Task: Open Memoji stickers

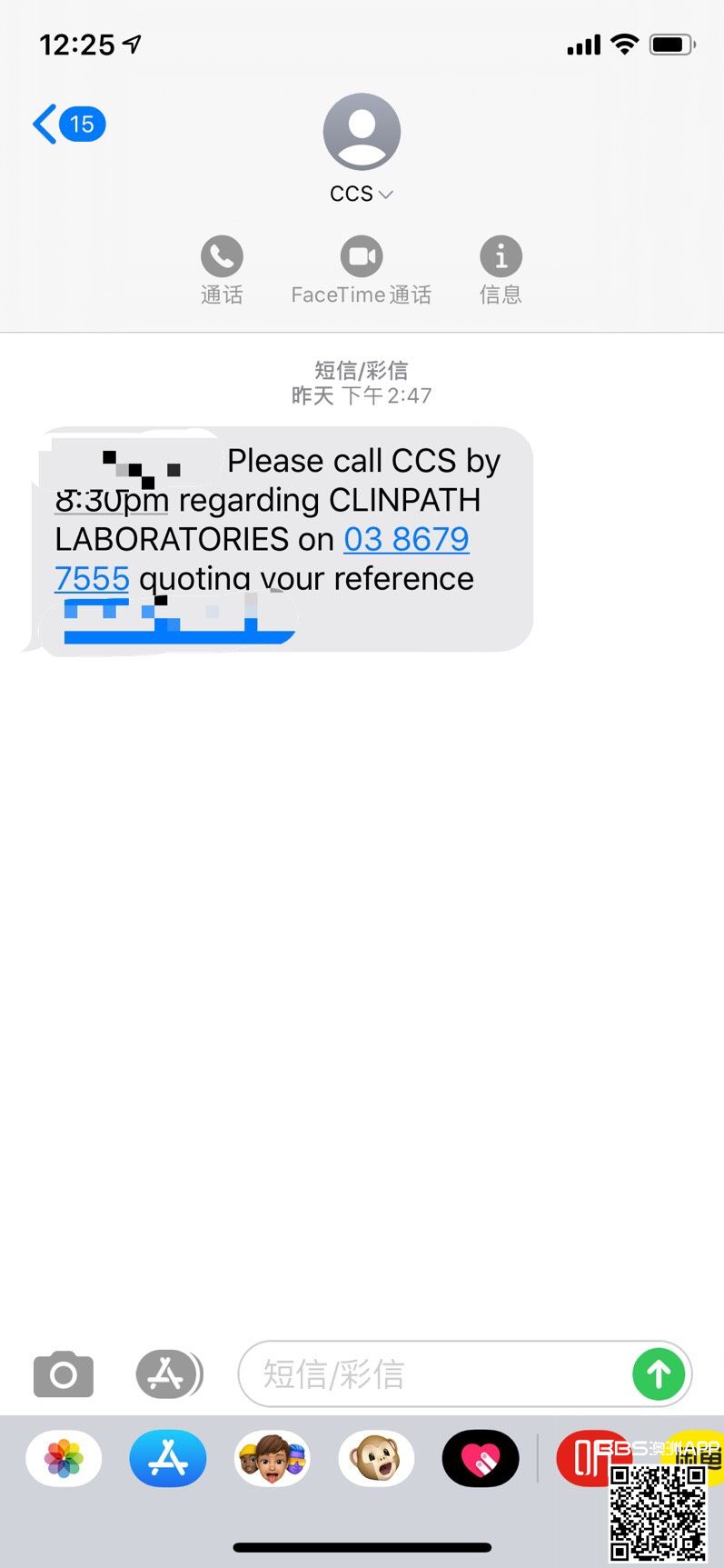Action: 272,1459
